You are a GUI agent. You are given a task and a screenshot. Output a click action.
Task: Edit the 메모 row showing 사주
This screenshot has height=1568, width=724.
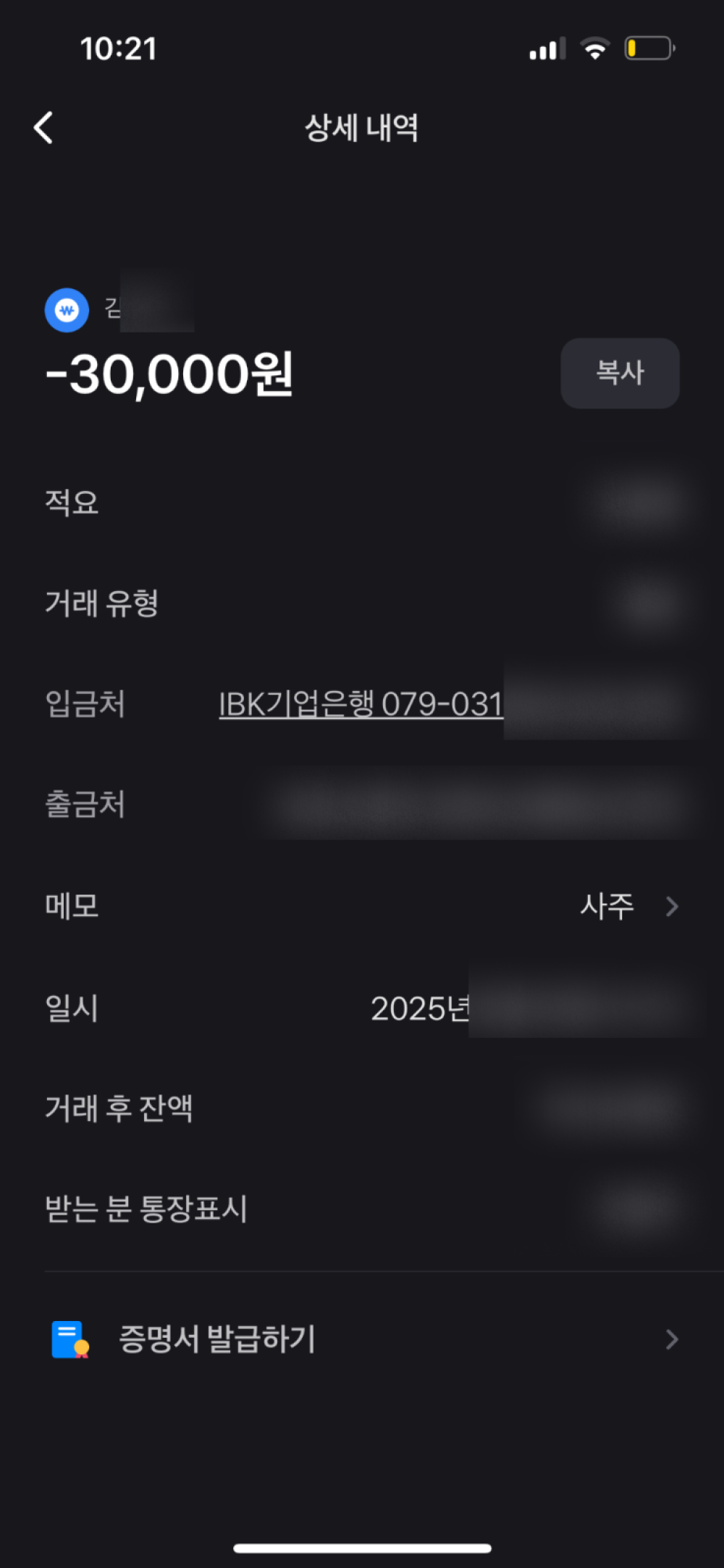click(x=627, y=906)
